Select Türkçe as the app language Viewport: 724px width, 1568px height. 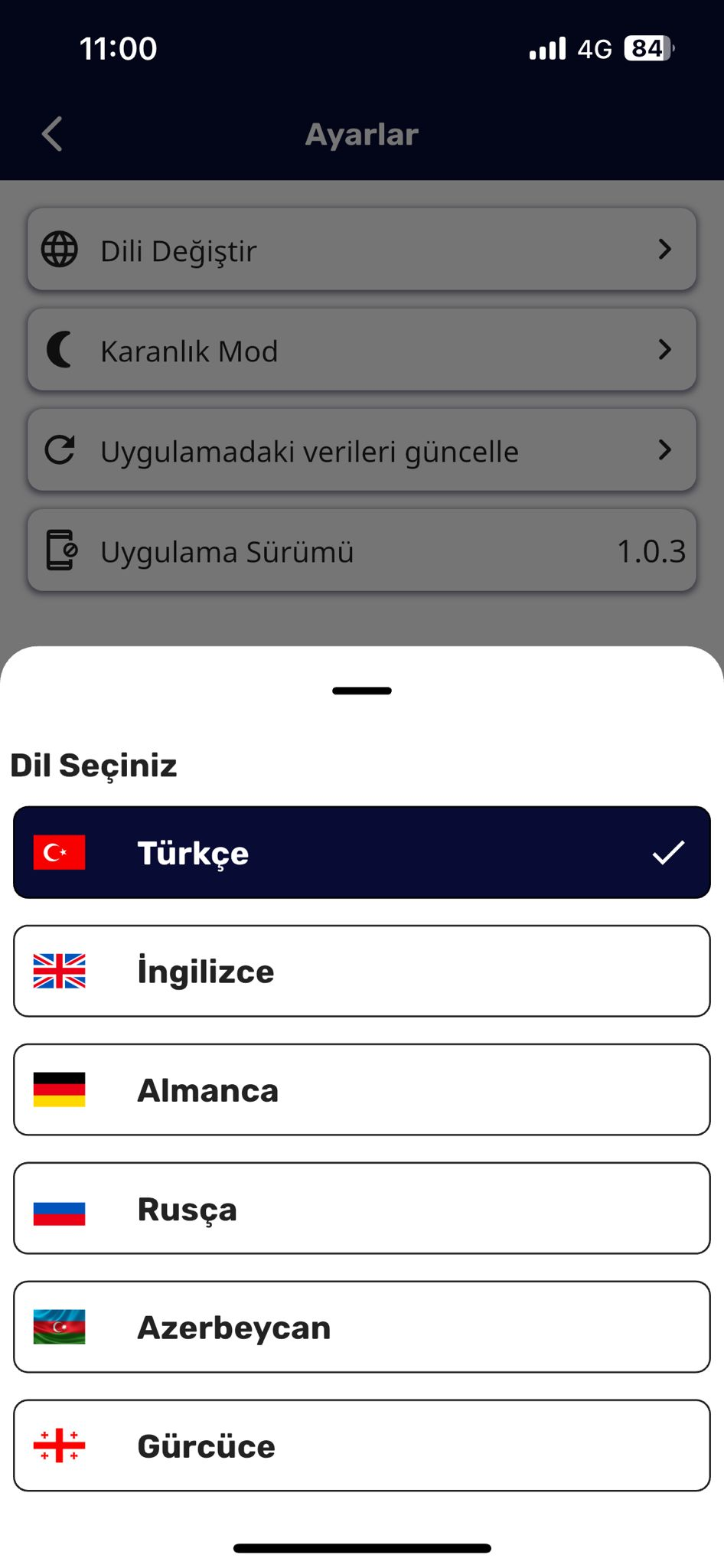point(361,852)
